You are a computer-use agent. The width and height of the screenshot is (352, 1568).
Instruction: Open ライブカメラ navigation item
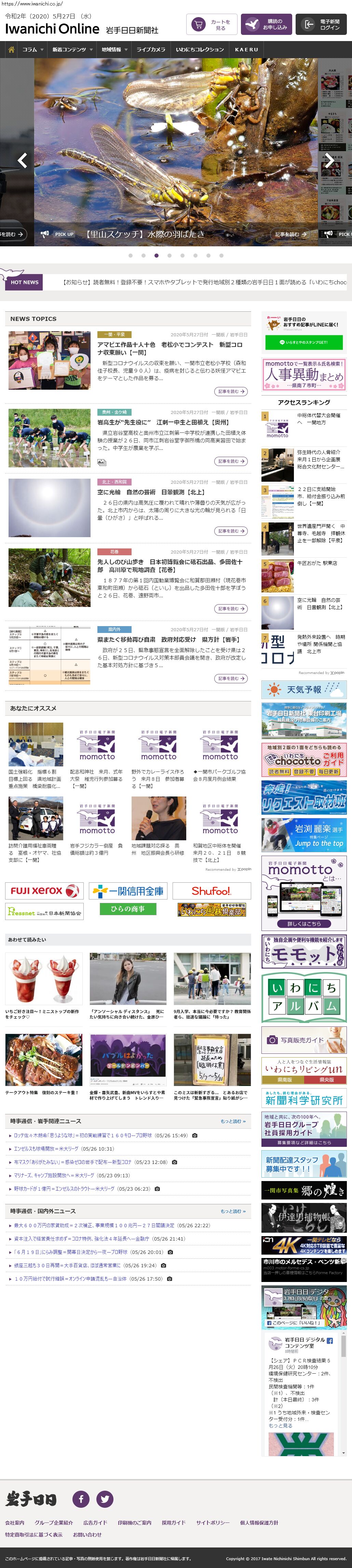pyautogui.click(x=151, y=49)
